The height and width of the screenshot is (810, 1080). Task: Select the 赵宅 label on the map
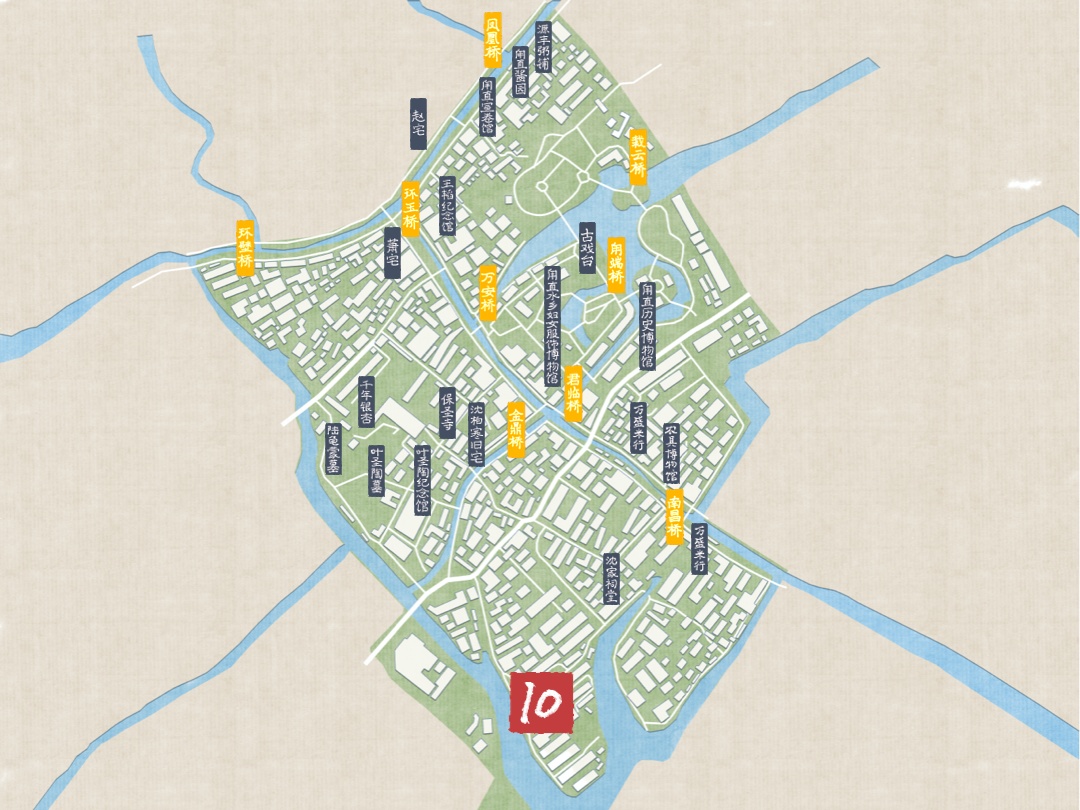[x=418, y=124]
